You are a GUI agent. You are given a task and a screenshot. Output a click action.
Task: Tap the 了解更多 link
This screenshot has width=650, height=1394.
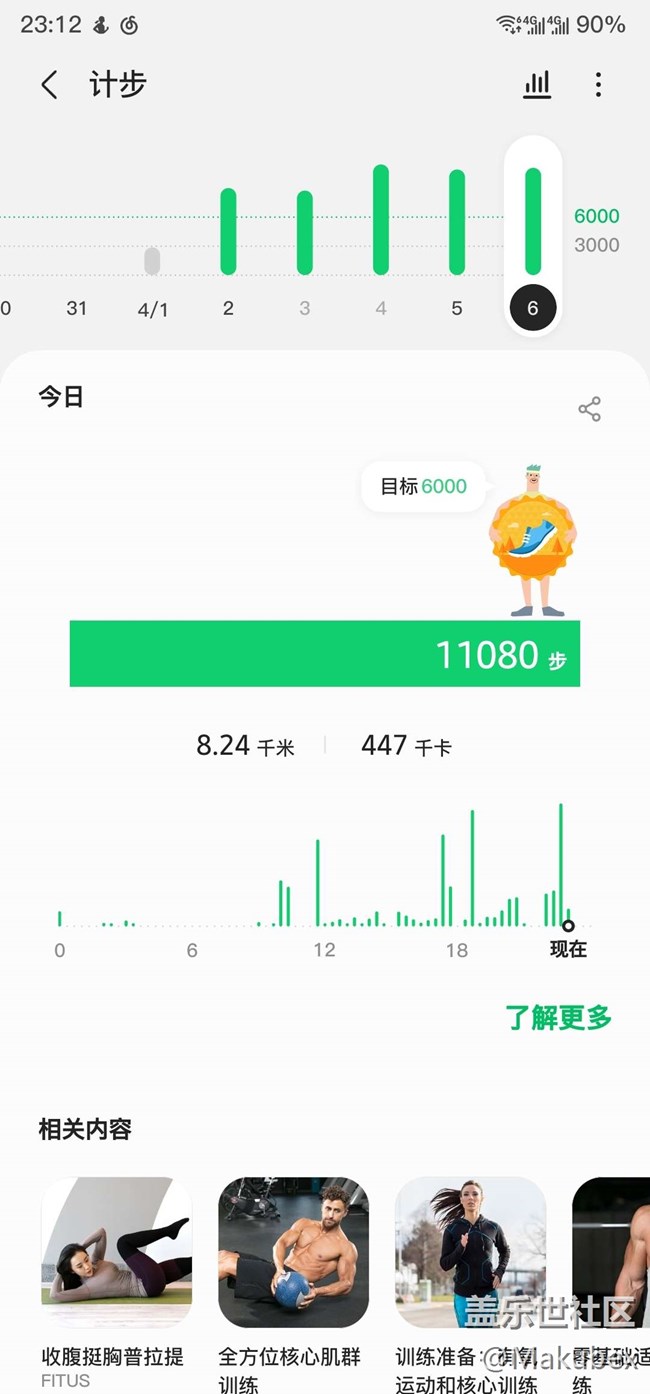(x=558, y=1018)
